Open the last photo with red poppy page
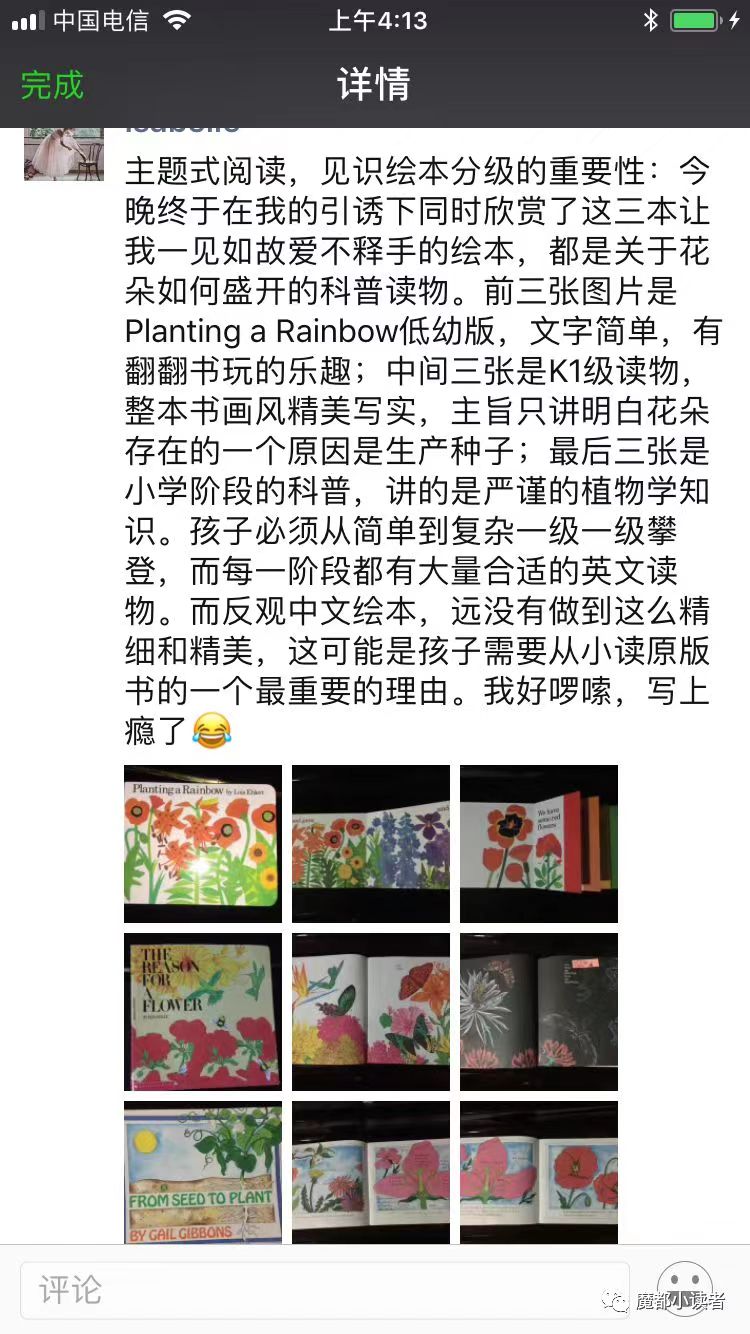This screenshot has width=750, height=1334. click(539, 1172)
